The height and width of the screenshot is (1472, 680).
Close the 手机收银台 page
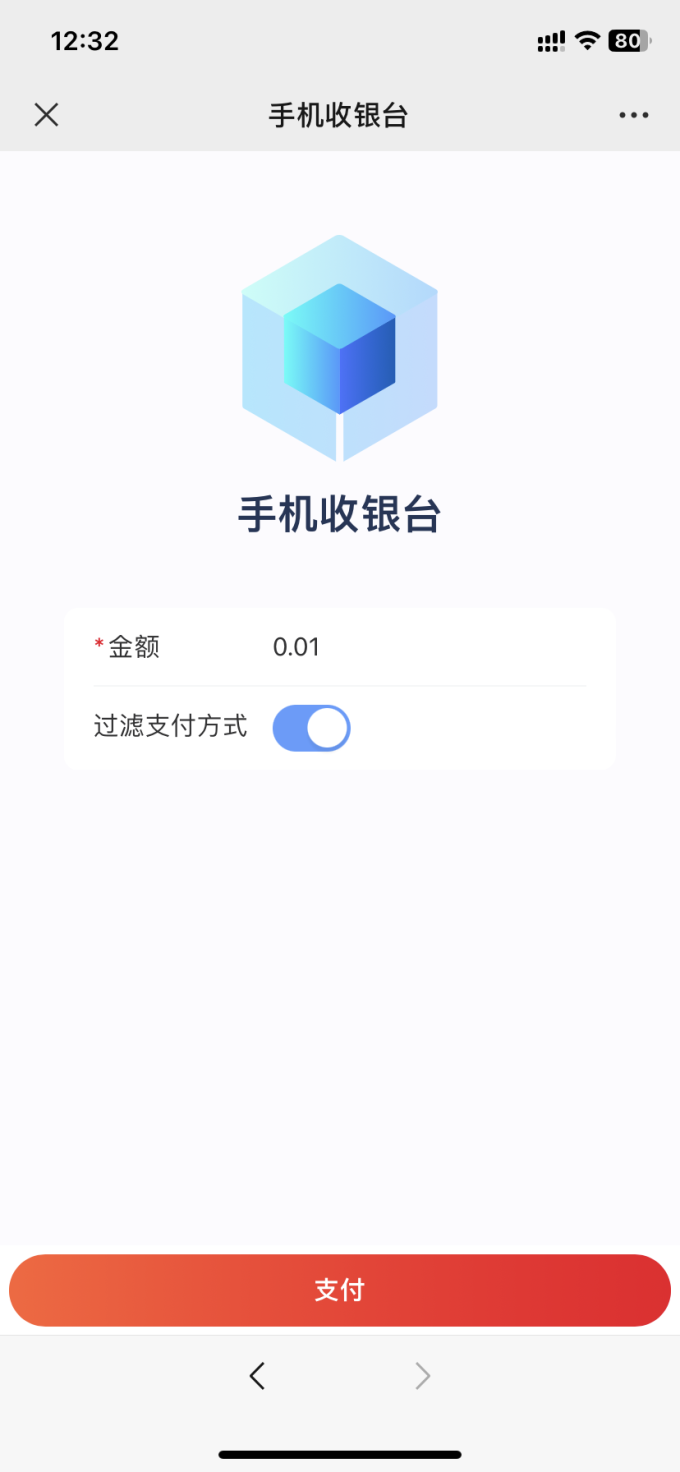pyautogui.click(x=46, y=115)
